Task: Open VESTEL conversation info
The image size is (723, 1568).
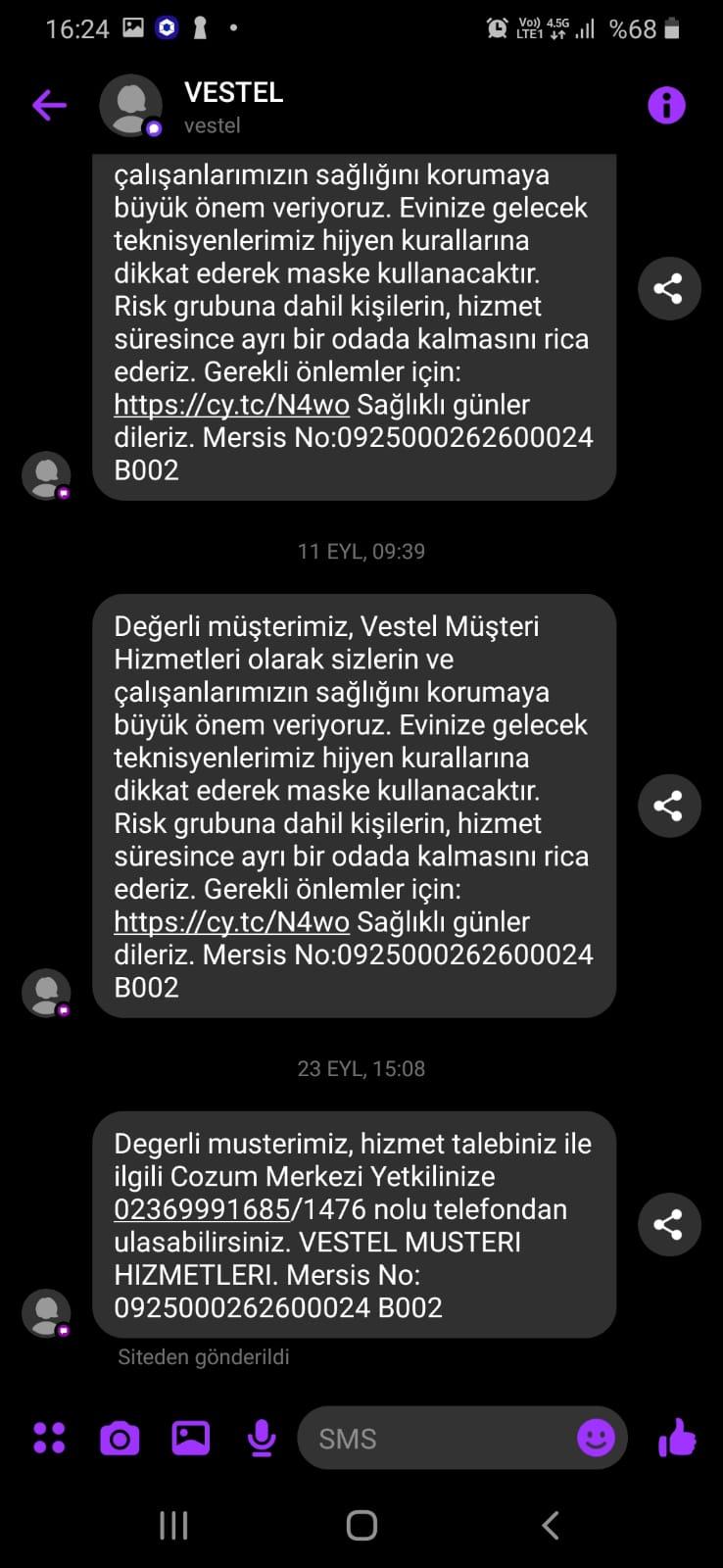Action: pyautogui.click(x=666, y=105)
